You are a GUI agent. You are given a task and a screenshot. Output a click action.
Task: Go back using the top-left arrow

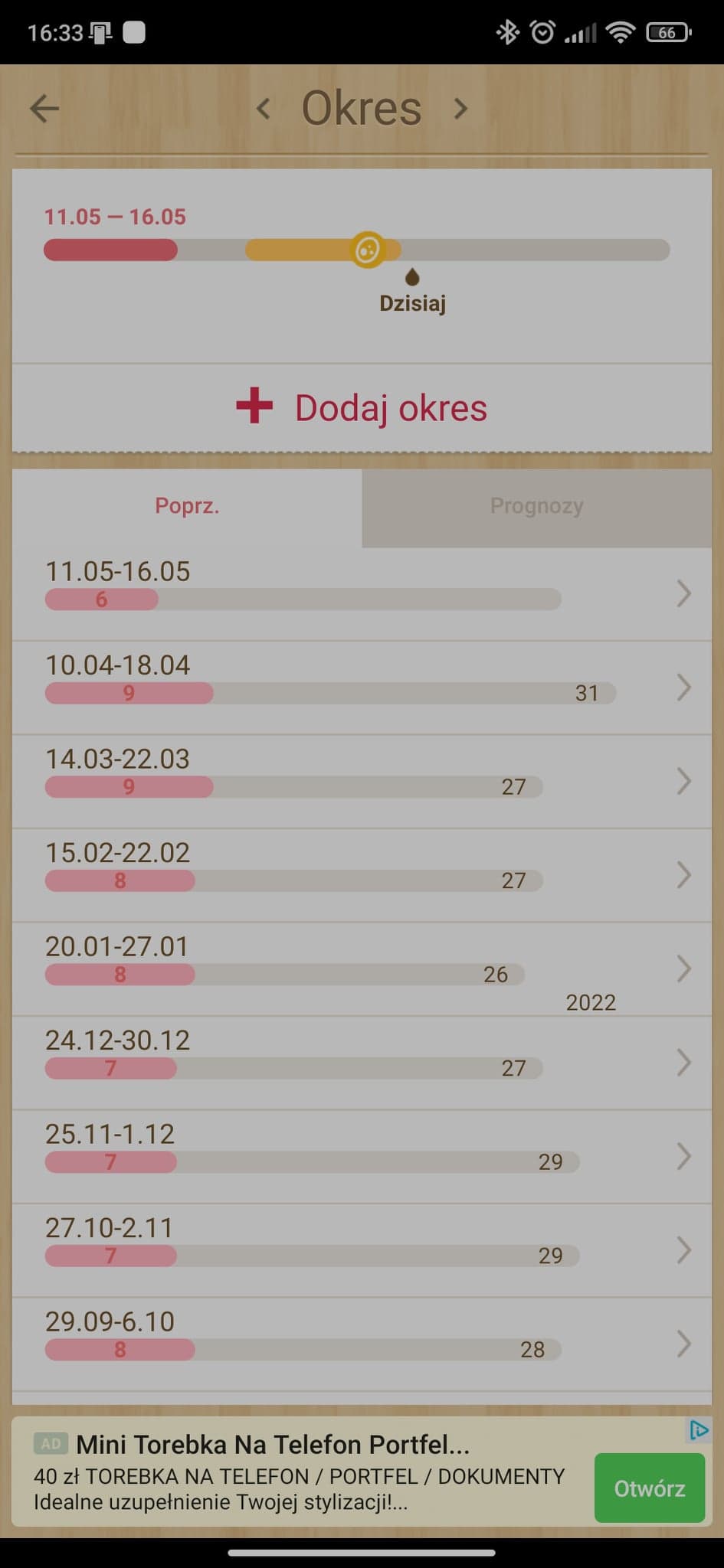point(44,109)
